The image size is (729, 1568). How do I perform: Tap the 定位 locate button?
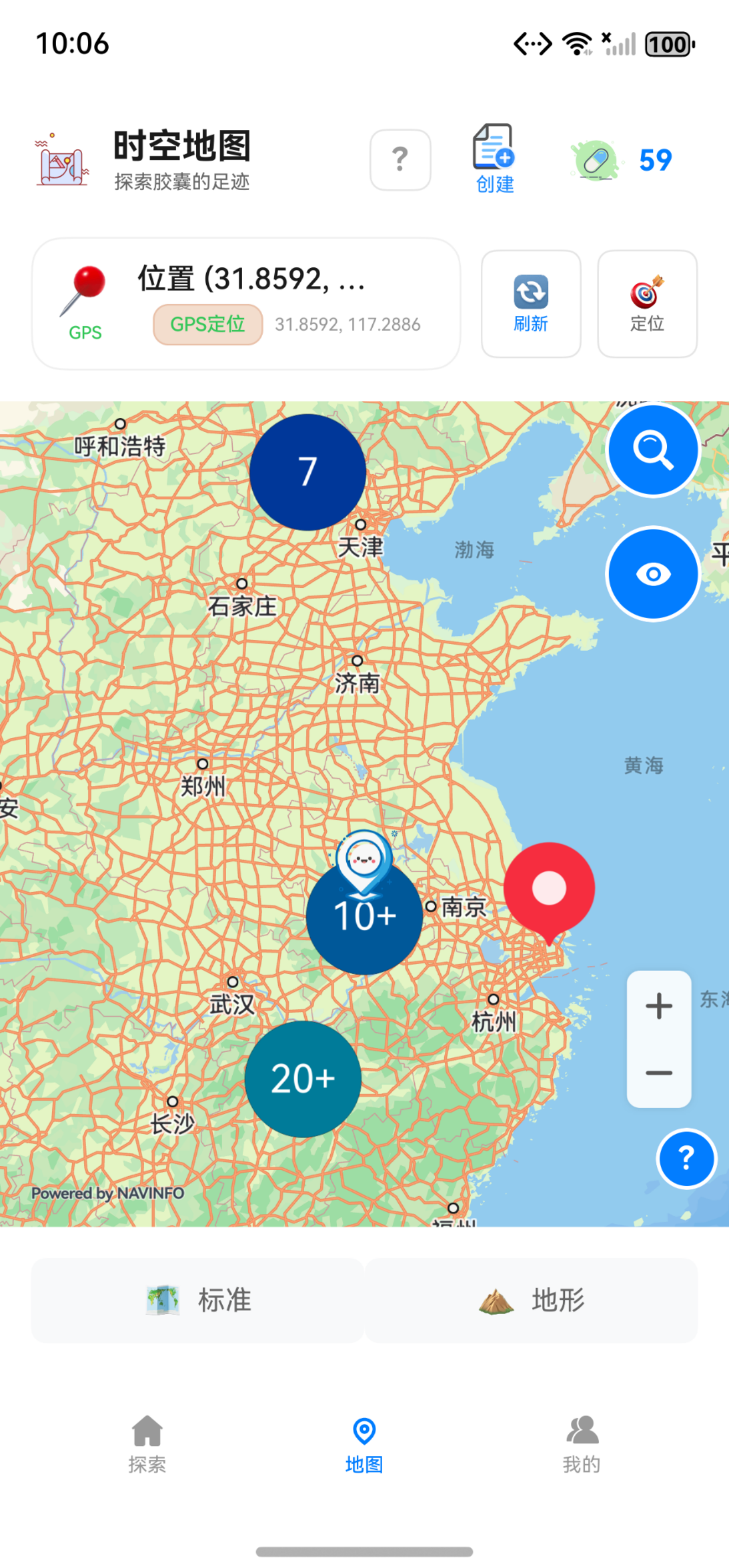[647, 303]
